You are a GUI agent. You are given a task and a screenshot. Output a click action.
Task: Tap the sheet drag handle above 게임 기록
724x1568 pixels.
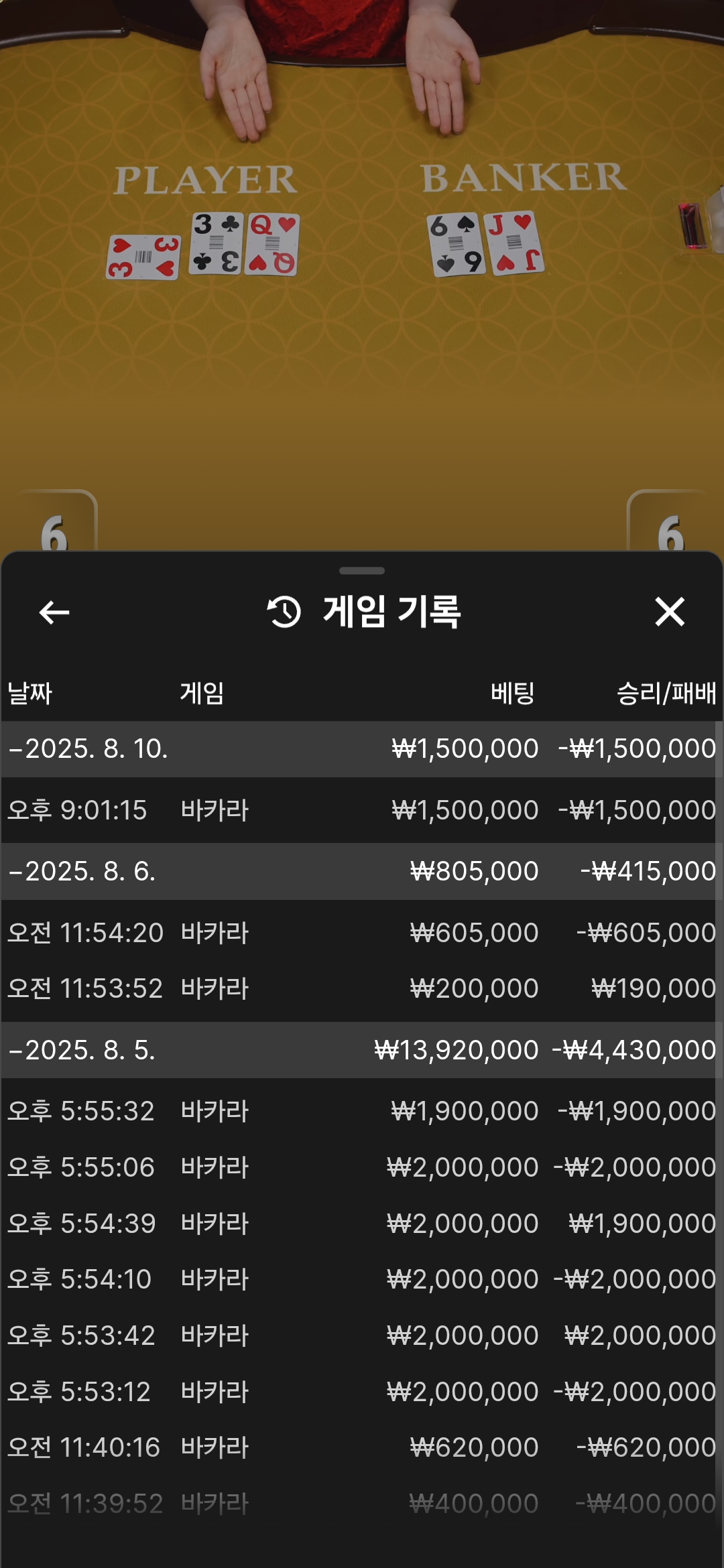tap(362, 571)
